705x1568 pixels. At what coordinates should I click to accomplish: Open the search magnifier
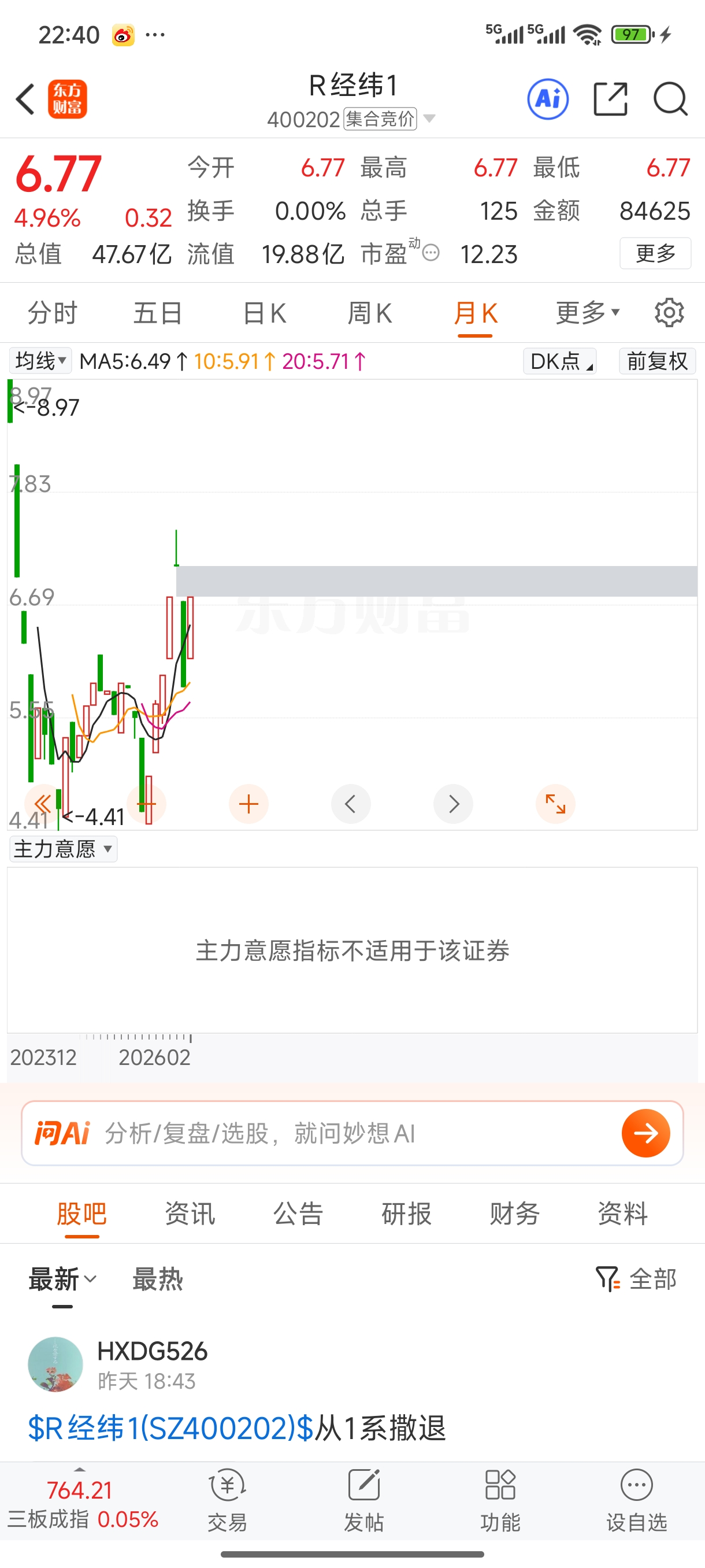670,99
